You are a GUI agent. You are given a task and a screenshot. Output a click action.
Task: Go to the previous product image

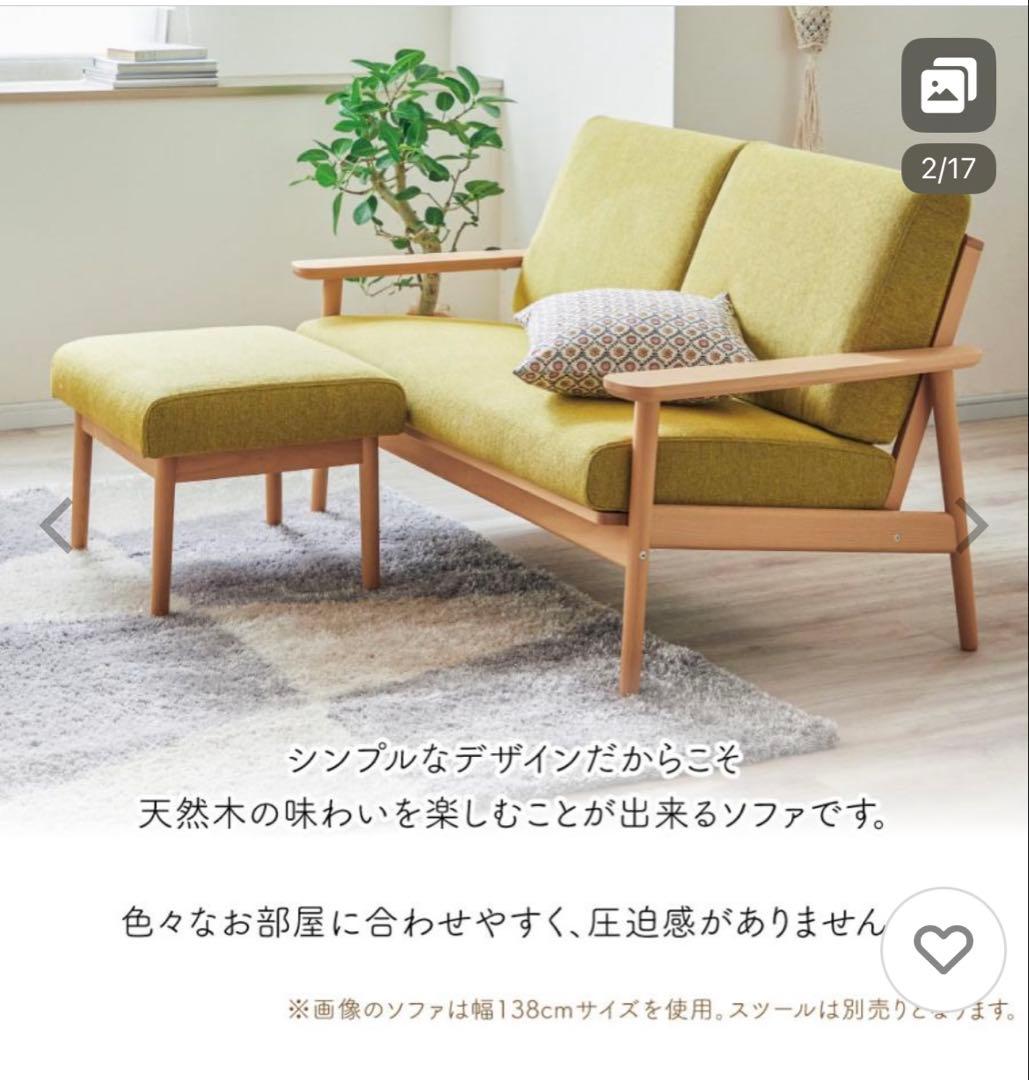56,525
